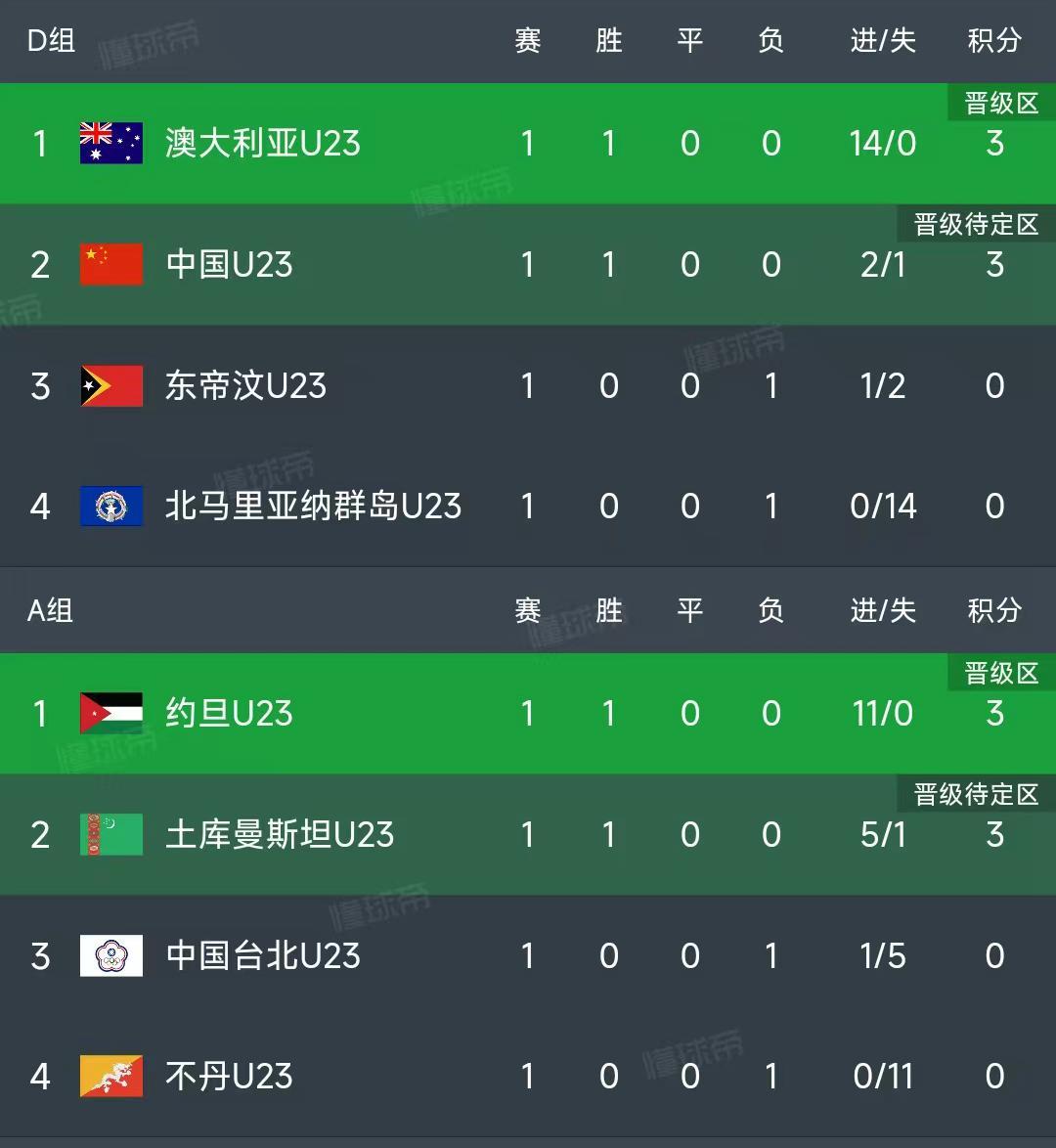Click the 胜 column header in A组
This screenshot has height=1148, width=1056.
pyautogui.click(x=608, y=610)
